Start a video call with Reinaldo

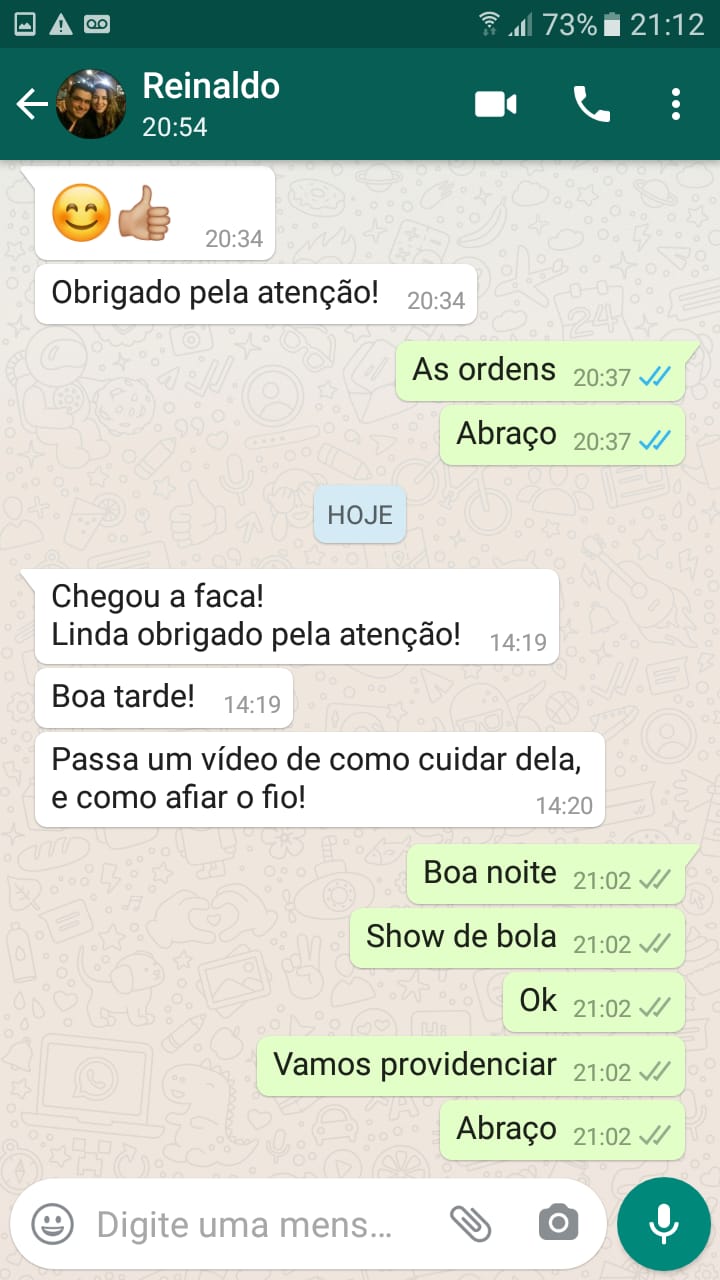pyautogui.click(x=495, y=104)
